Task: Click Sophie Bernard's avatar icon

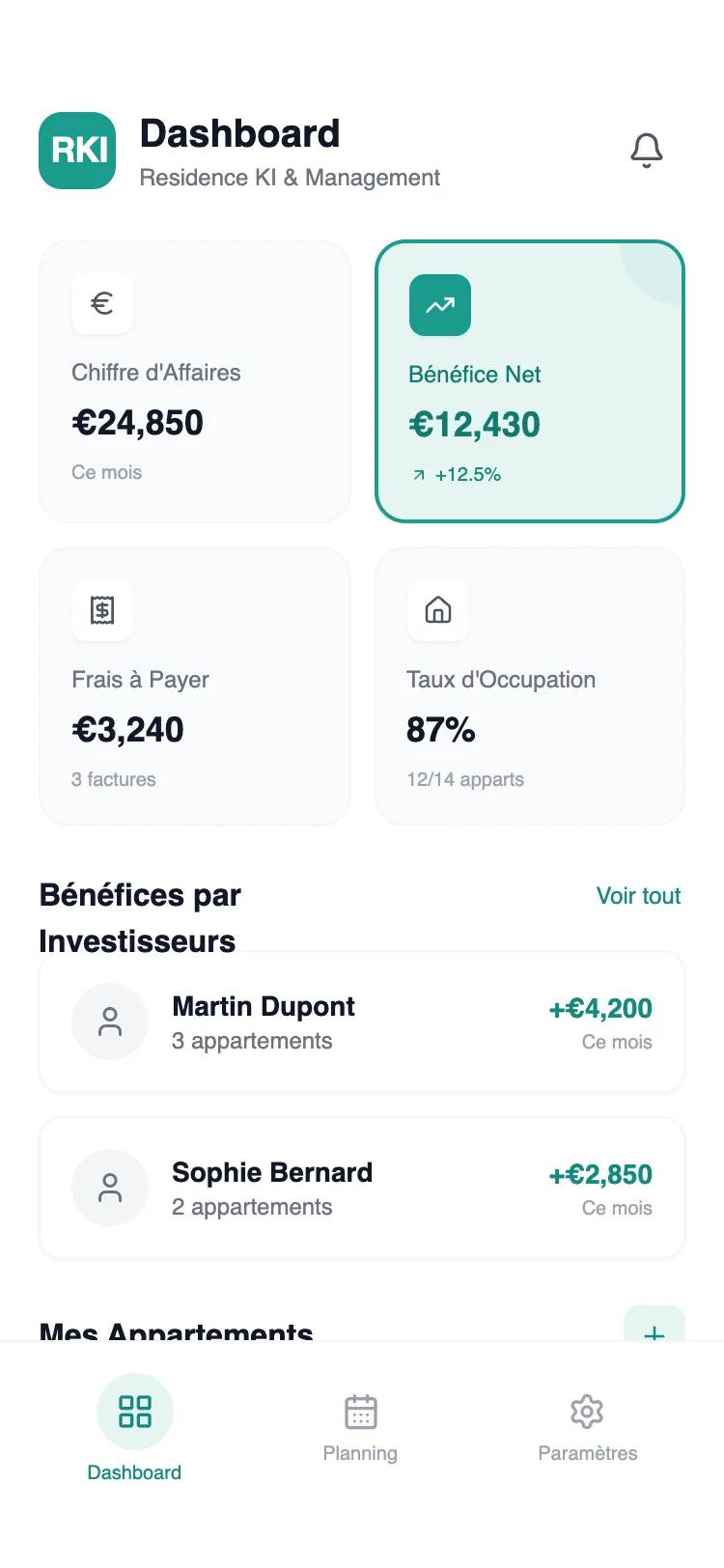Action: pyautogui.click(x=109, y=1187)
